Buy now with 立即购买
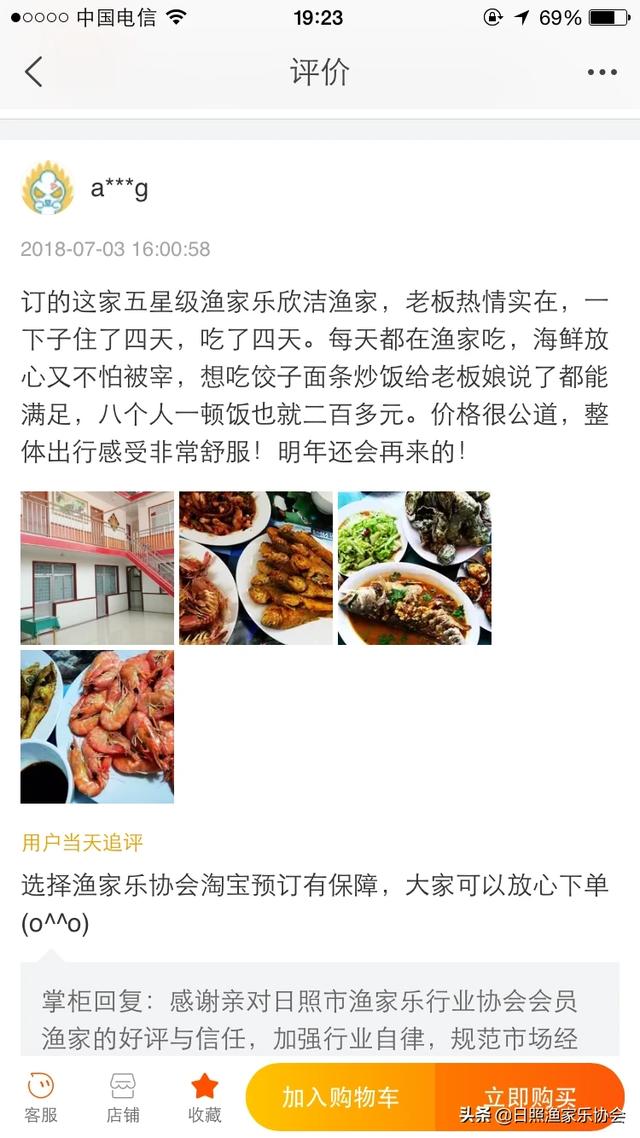640x1138 pixels. pos(530,1097)
